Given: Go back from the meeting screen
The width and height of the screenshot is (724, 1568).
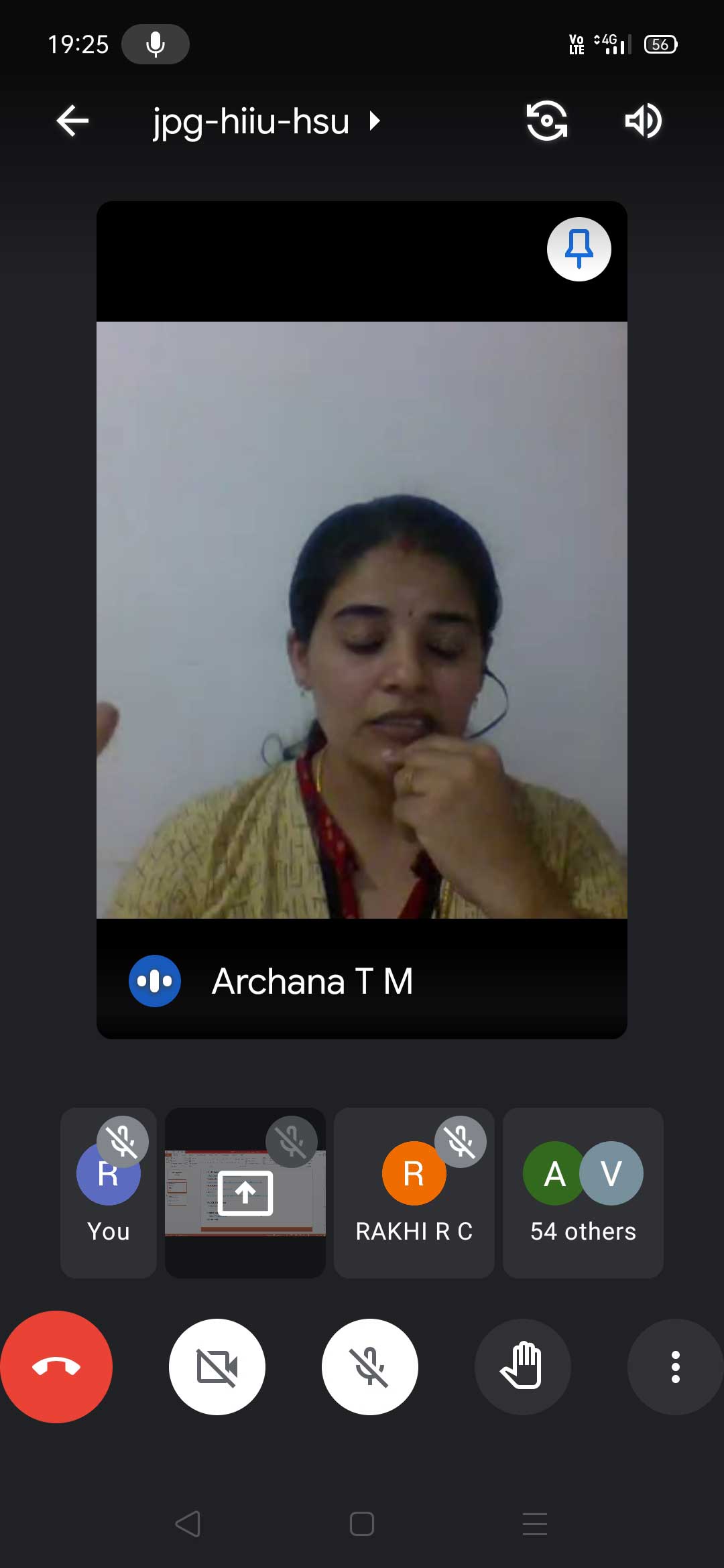Looking at the screenshot, I should click(x=72, y=121).
